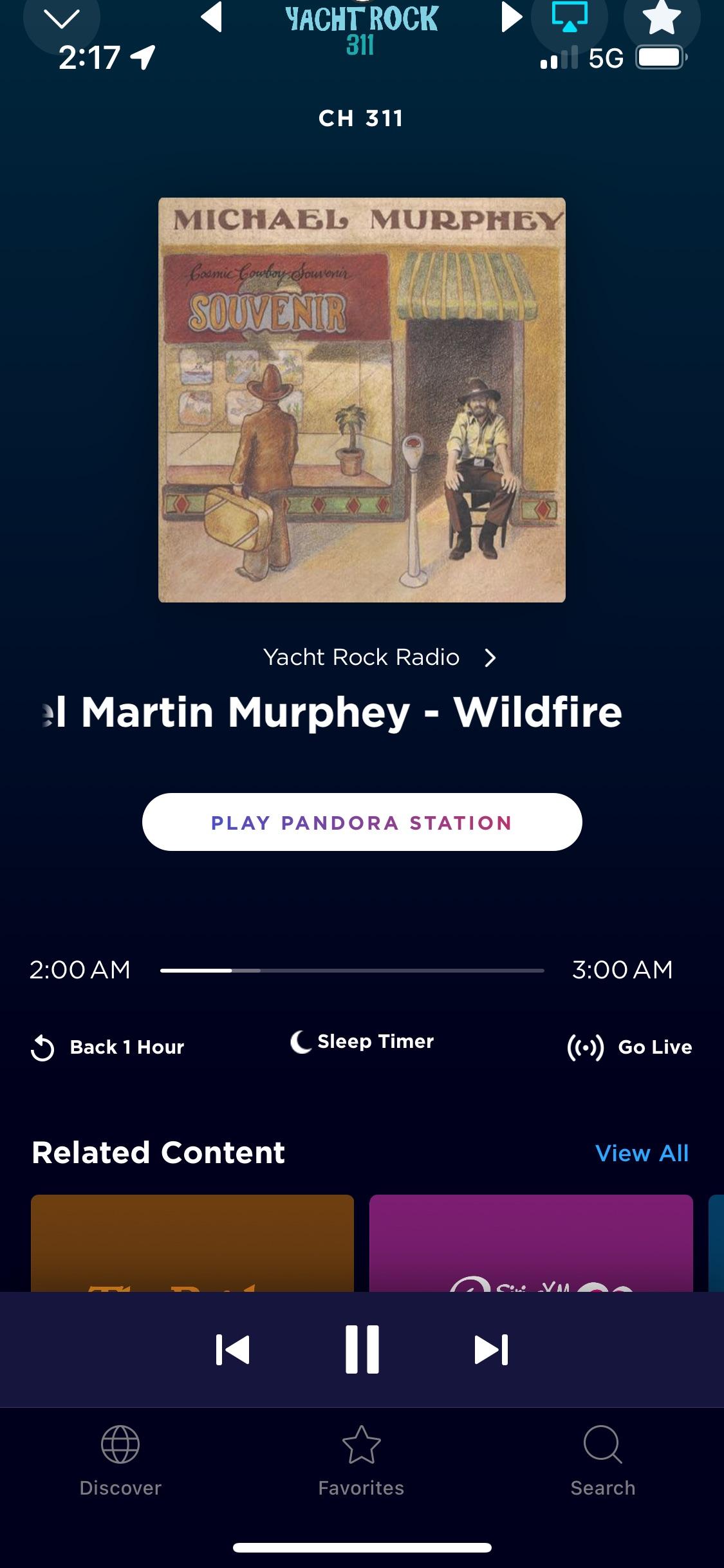This screenshot has height=1568, width=724.
Task: Pause the currently playing song
Action: point(362,1350)
